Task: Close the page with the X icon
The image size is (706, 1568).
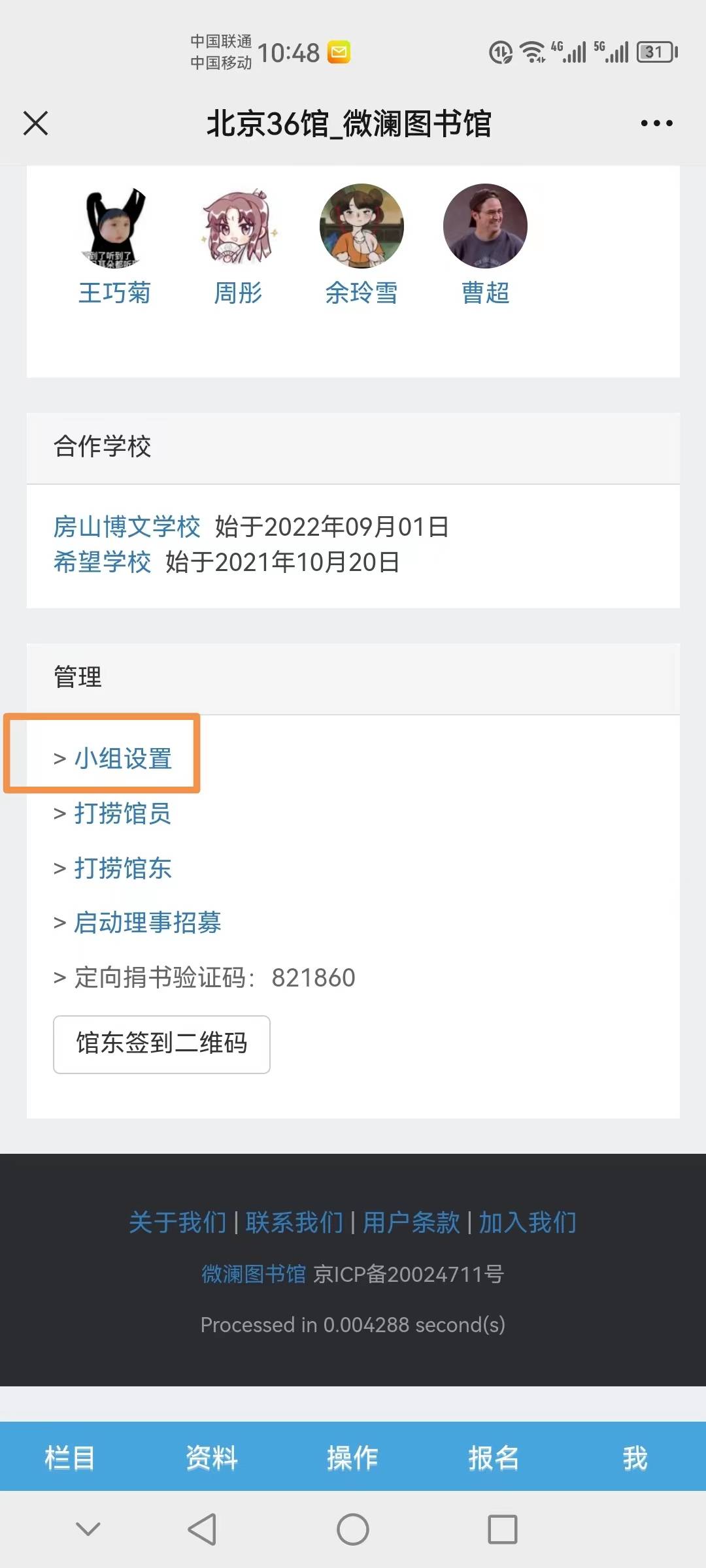Action: pyautogui.click(x=36, y=123)
